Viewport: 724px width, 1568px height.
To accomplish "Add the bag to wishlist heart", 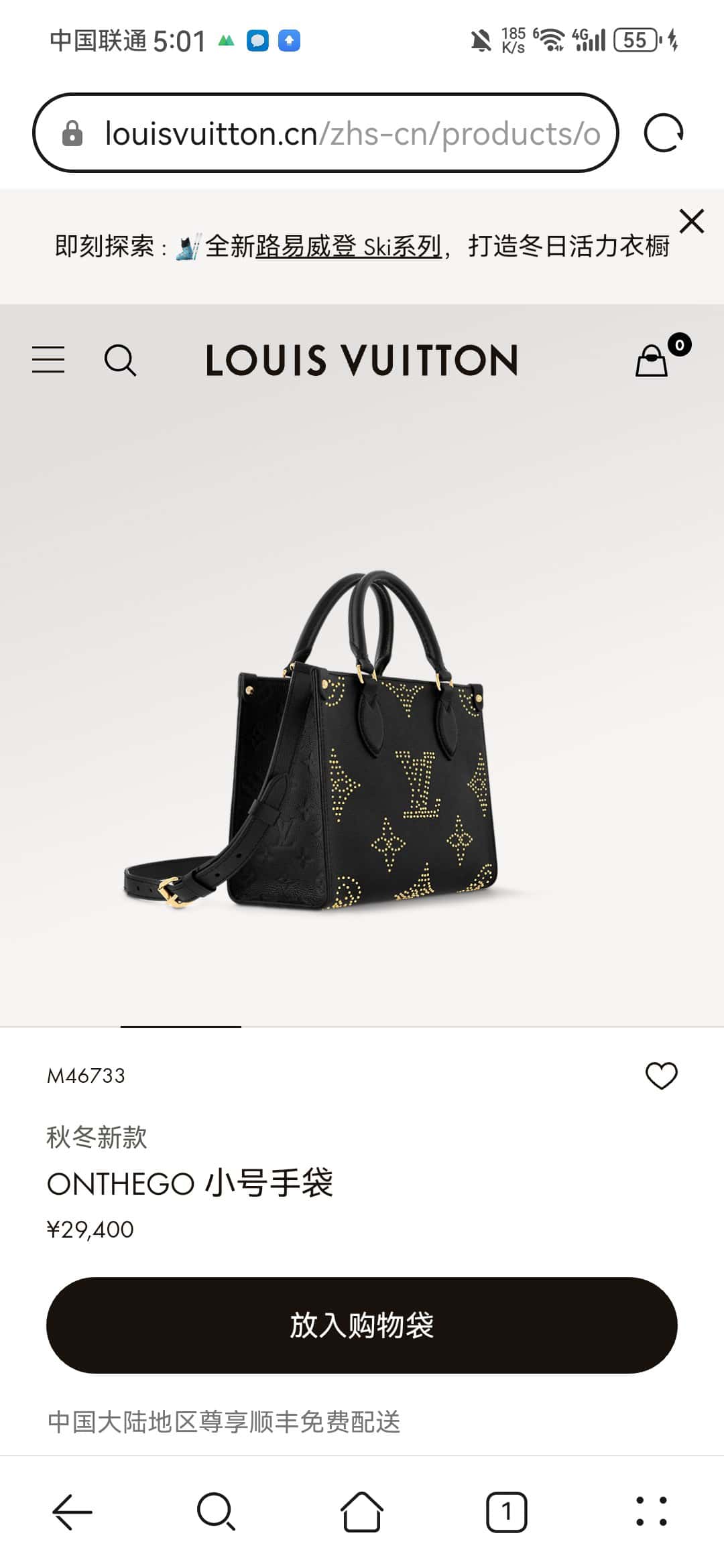I will (x=661, y=1075).
